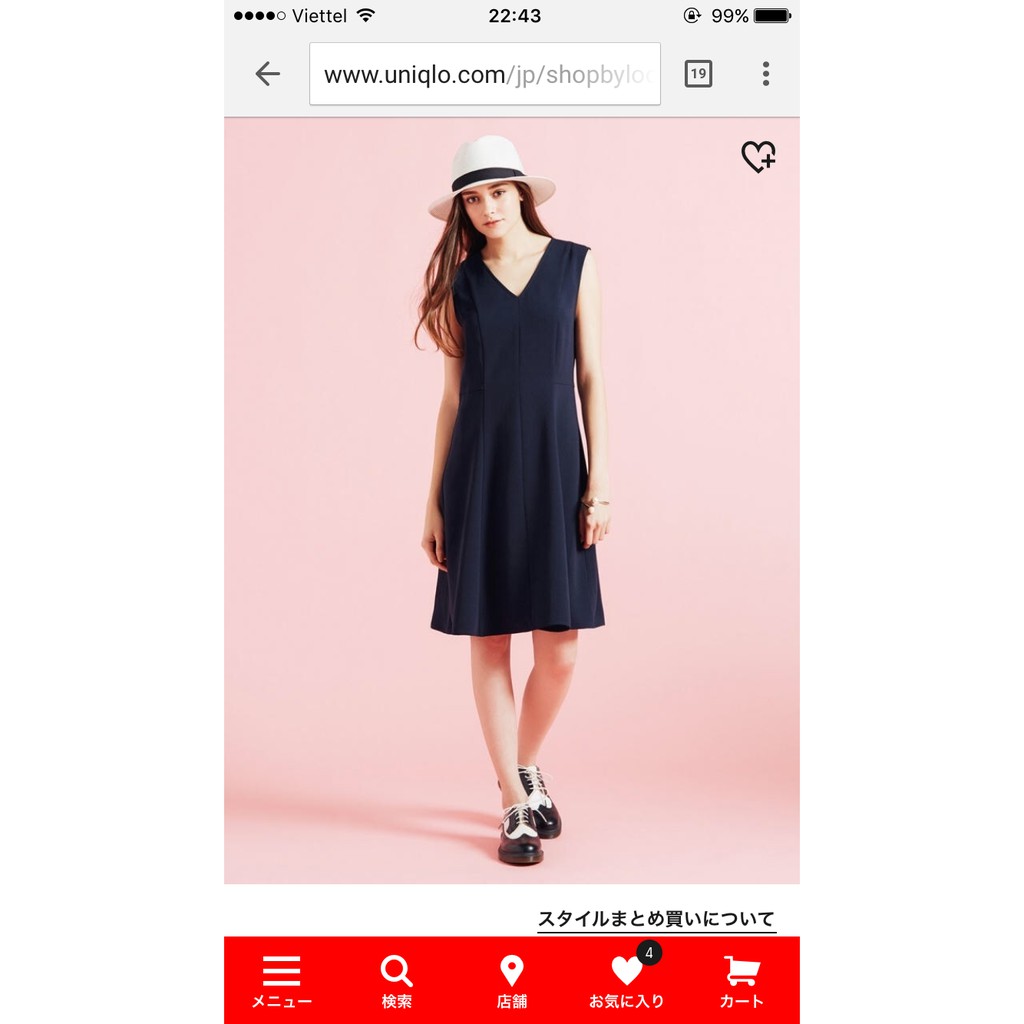The image size is (1024, 1024).
Task: Open the メニュー menu
Action: tap(281, 981)
